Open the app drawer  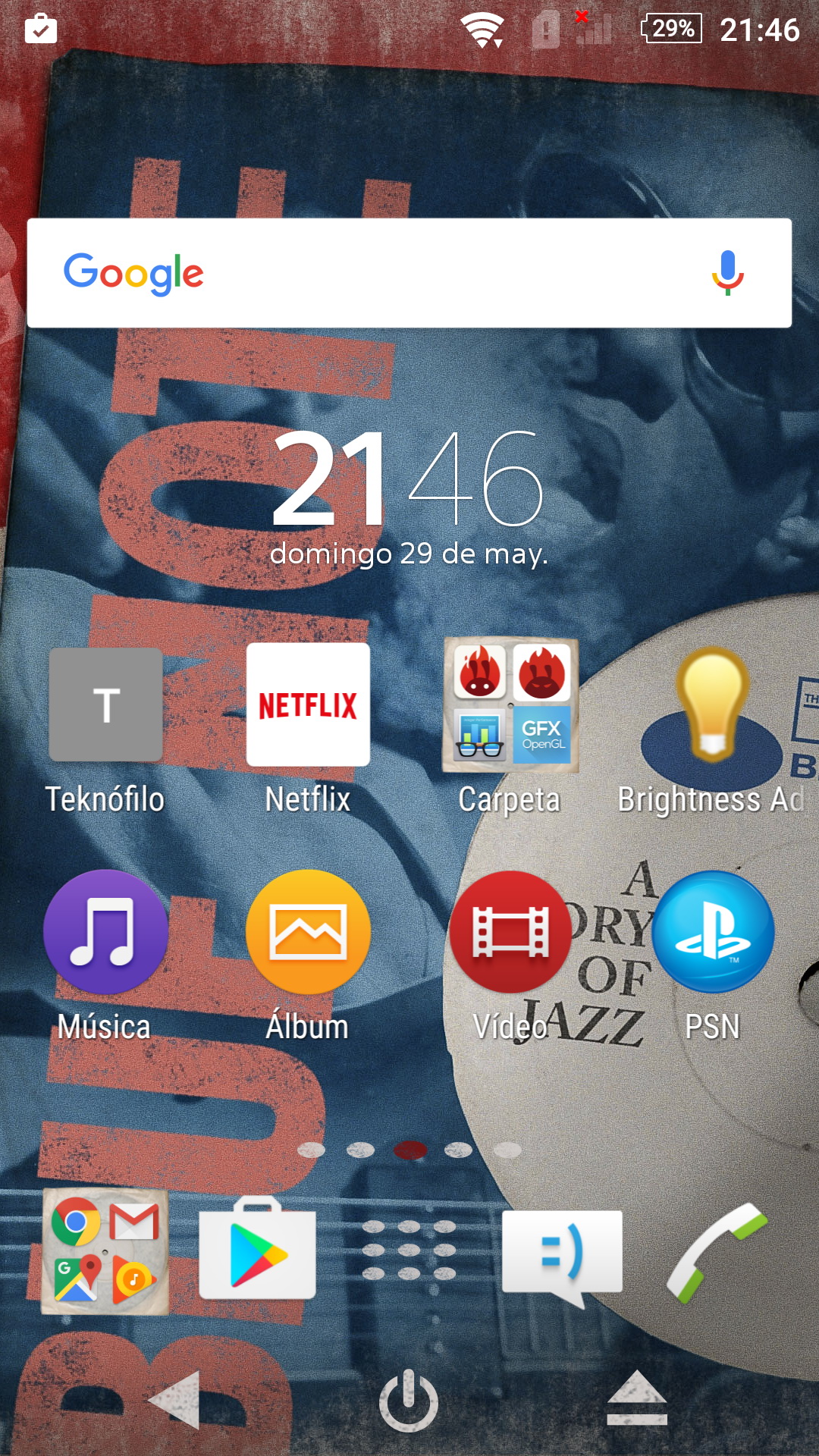tap(409, 1250)
